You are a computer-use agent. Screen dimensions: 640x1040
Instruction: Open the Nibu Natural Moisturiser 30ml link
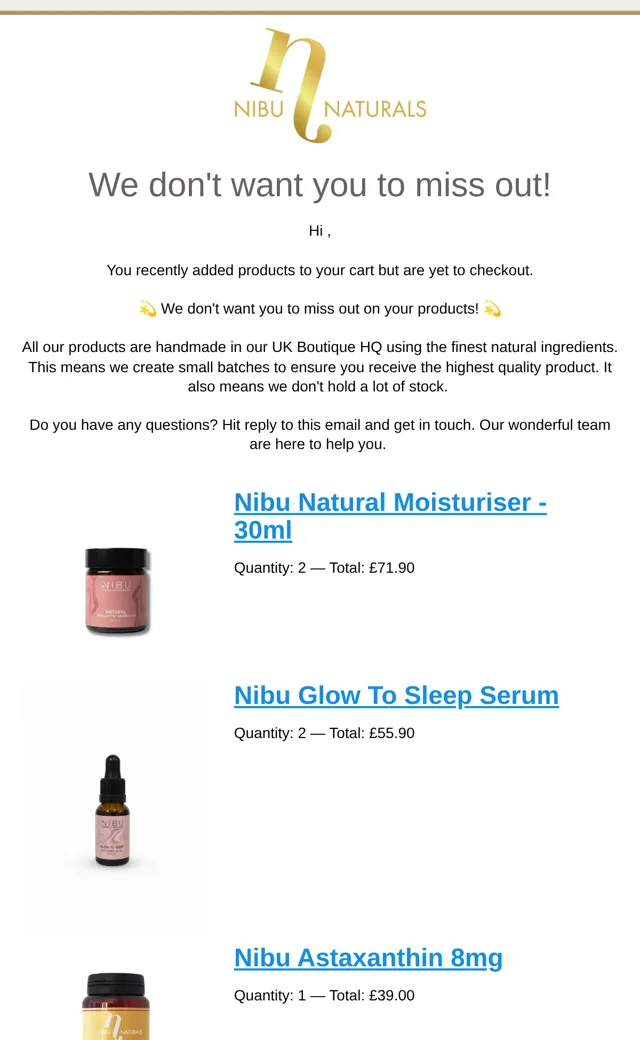pyautogui.click(x=390, y=516)
